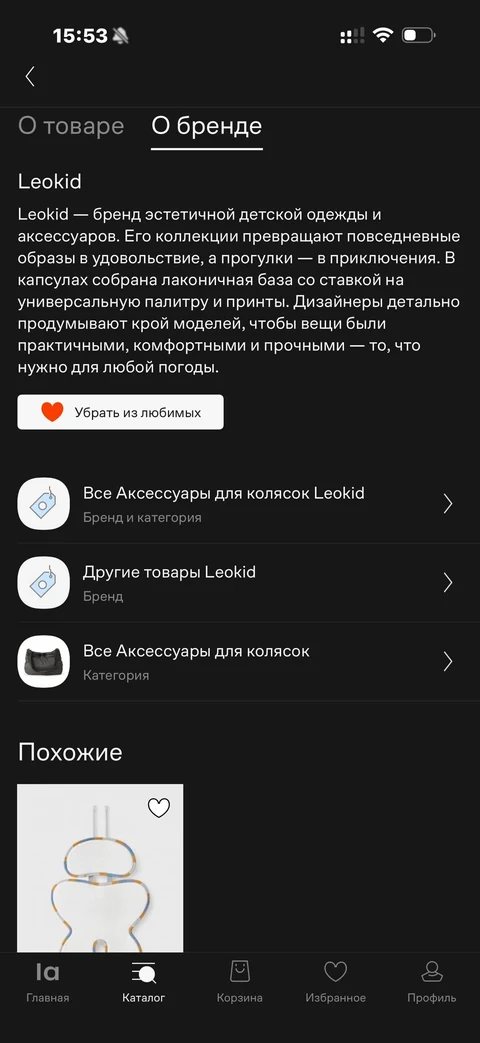Open the similar product card under «Похожие»
The height and width of the screenshot is (1043, 480).
coord(100,868)
